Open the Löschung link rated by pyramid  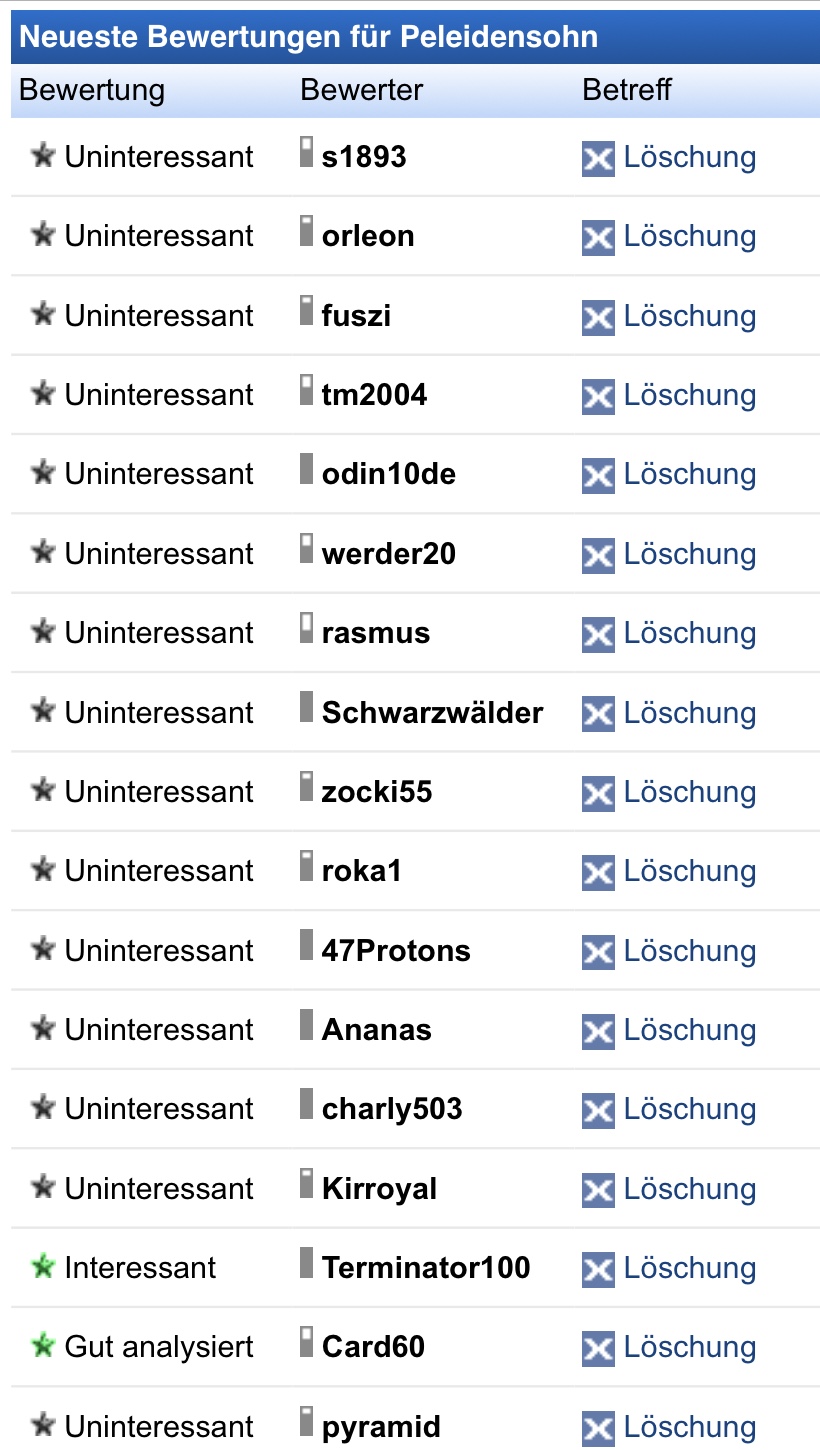[x=689, y=1427]
